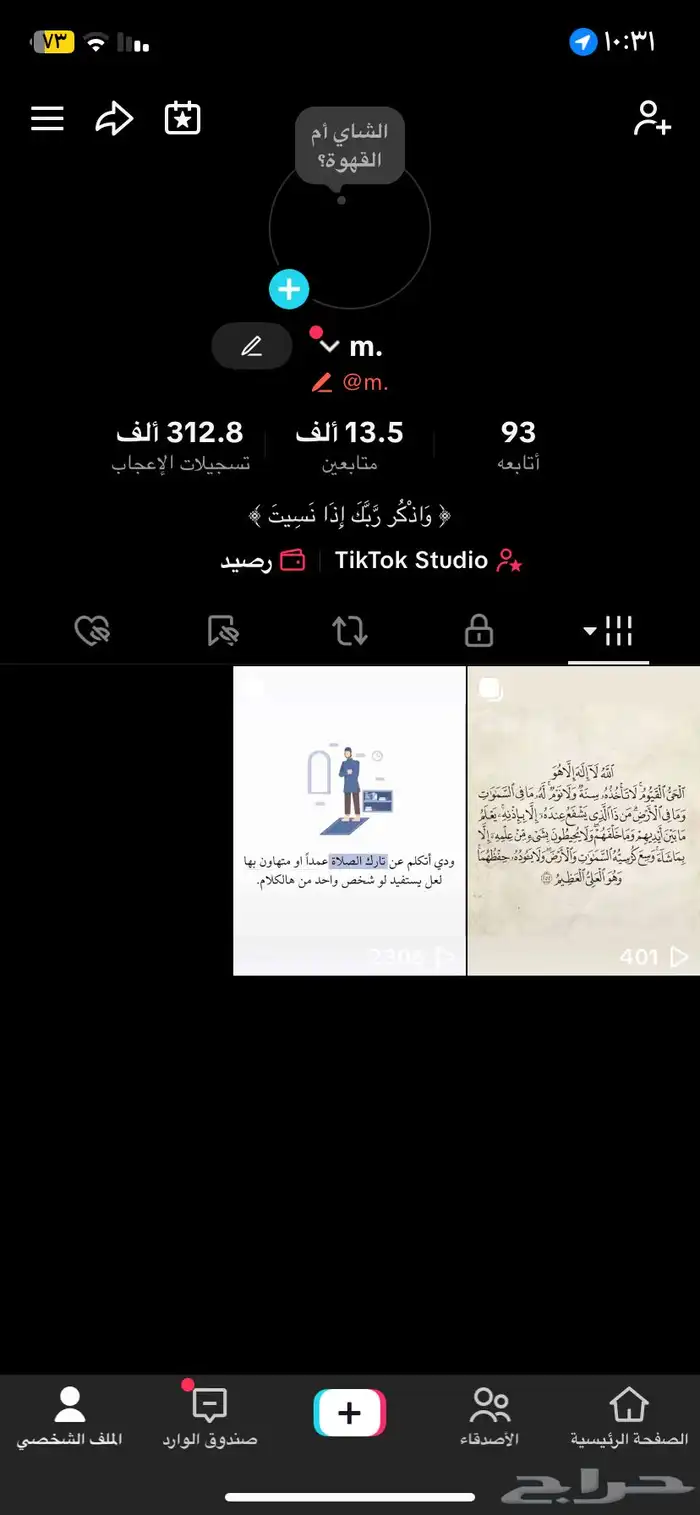This screenshot has width=700, height=1515.
Task: Open the Quran verse video with 401 views
Action: point(583,820)
